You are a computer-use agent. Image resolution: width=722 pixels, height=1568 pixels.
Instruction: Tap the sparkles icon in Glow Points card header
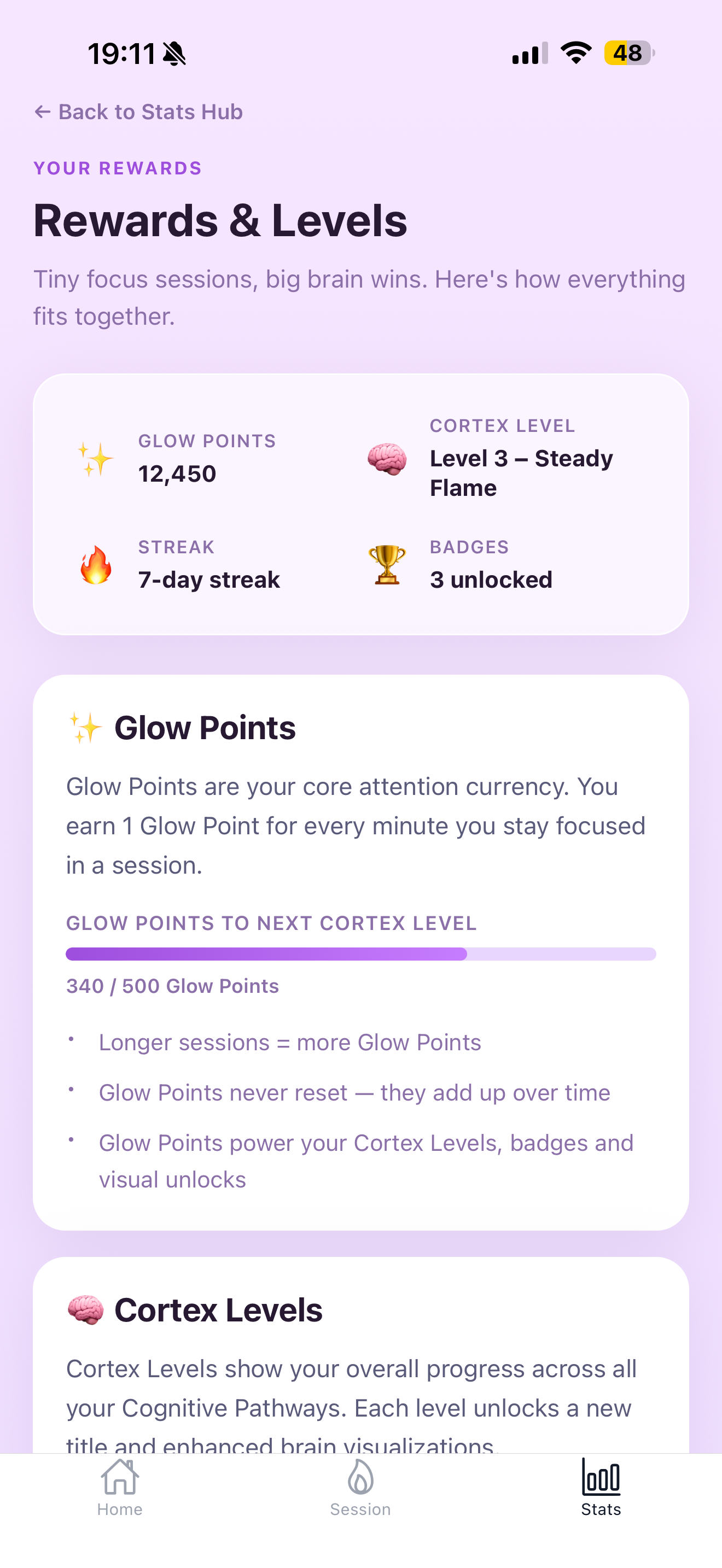(86, 727)
